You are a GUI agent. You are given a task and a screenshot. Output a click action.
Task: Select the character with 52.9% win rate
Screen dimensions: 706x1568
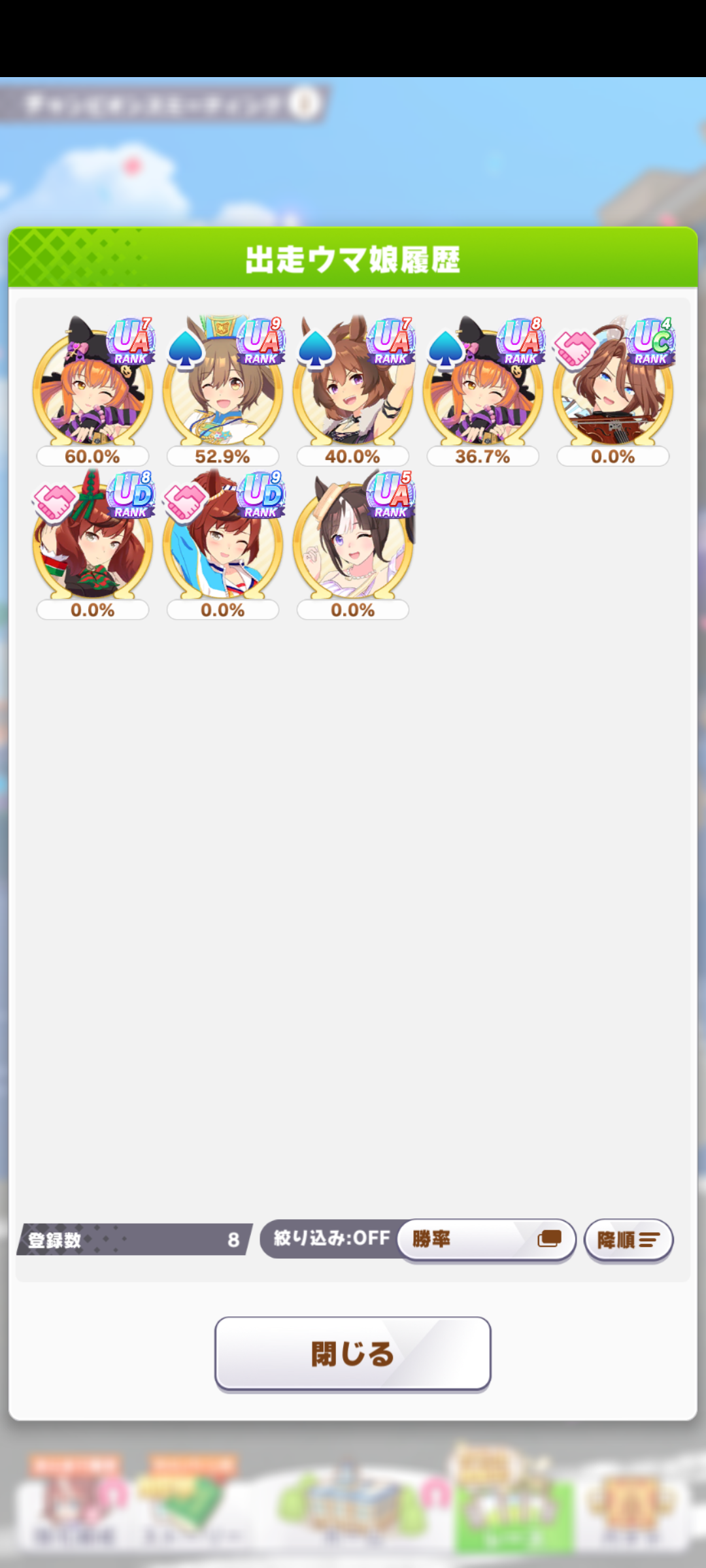(x=223, y=390)
